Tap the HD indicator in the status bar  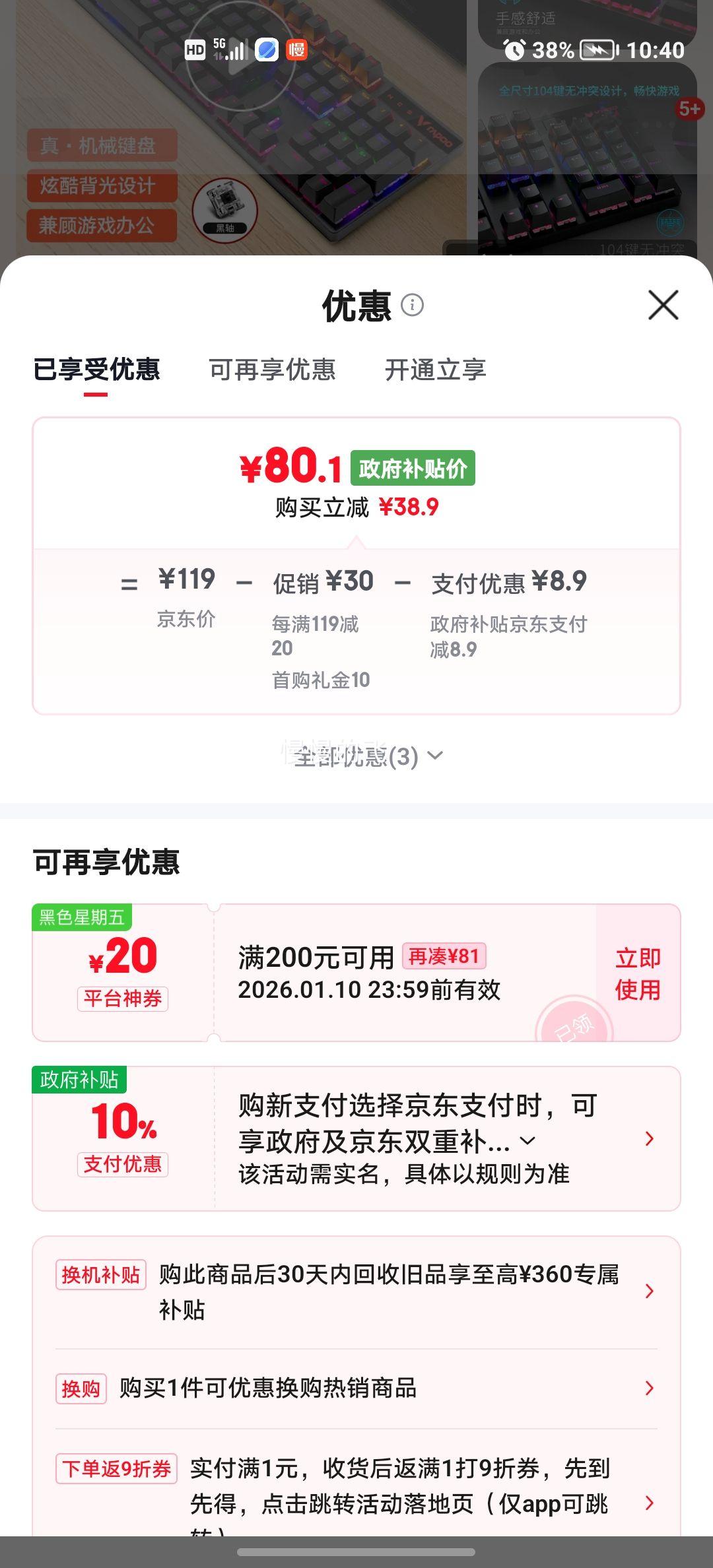coord(194,49)
